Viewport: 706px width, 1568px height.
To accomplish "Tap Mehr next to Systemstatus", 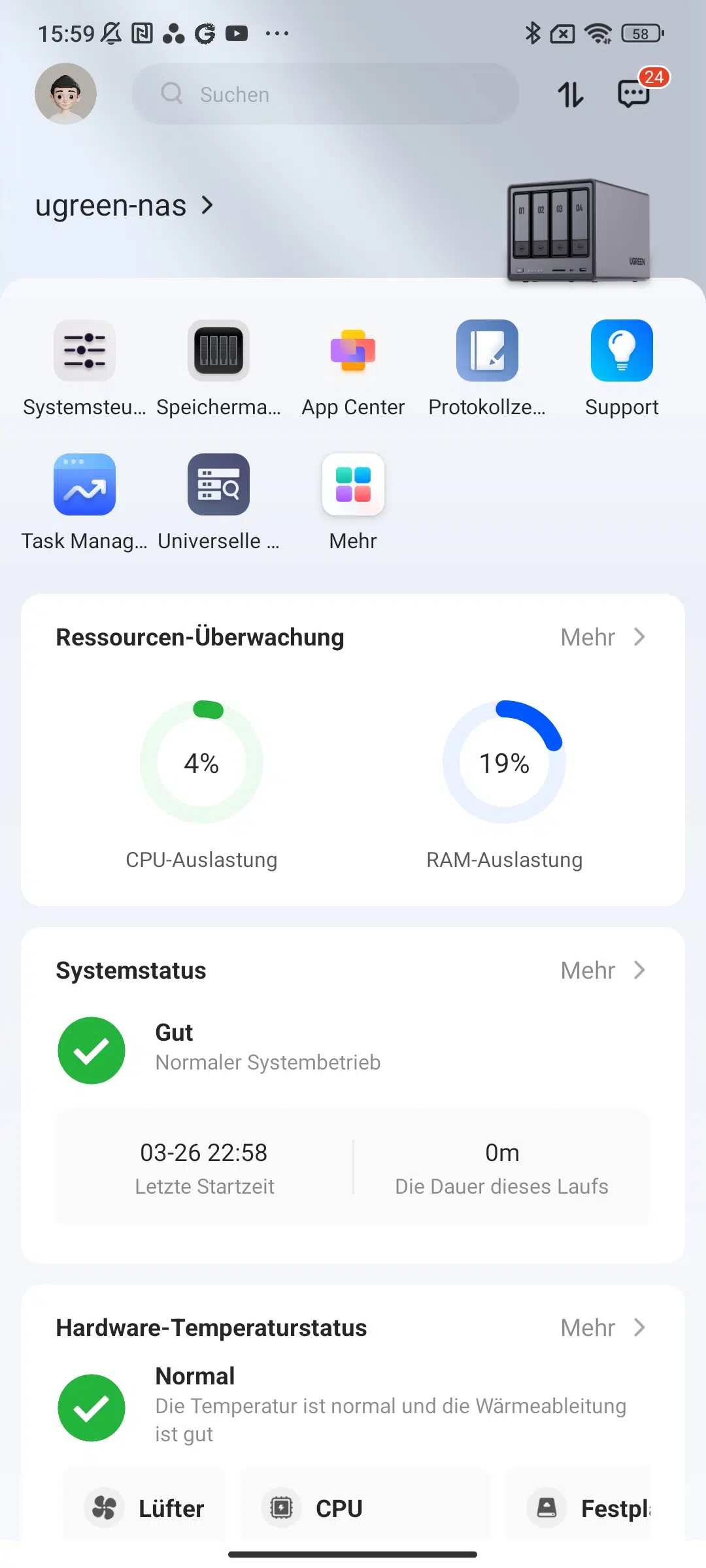I will point(603,970).
